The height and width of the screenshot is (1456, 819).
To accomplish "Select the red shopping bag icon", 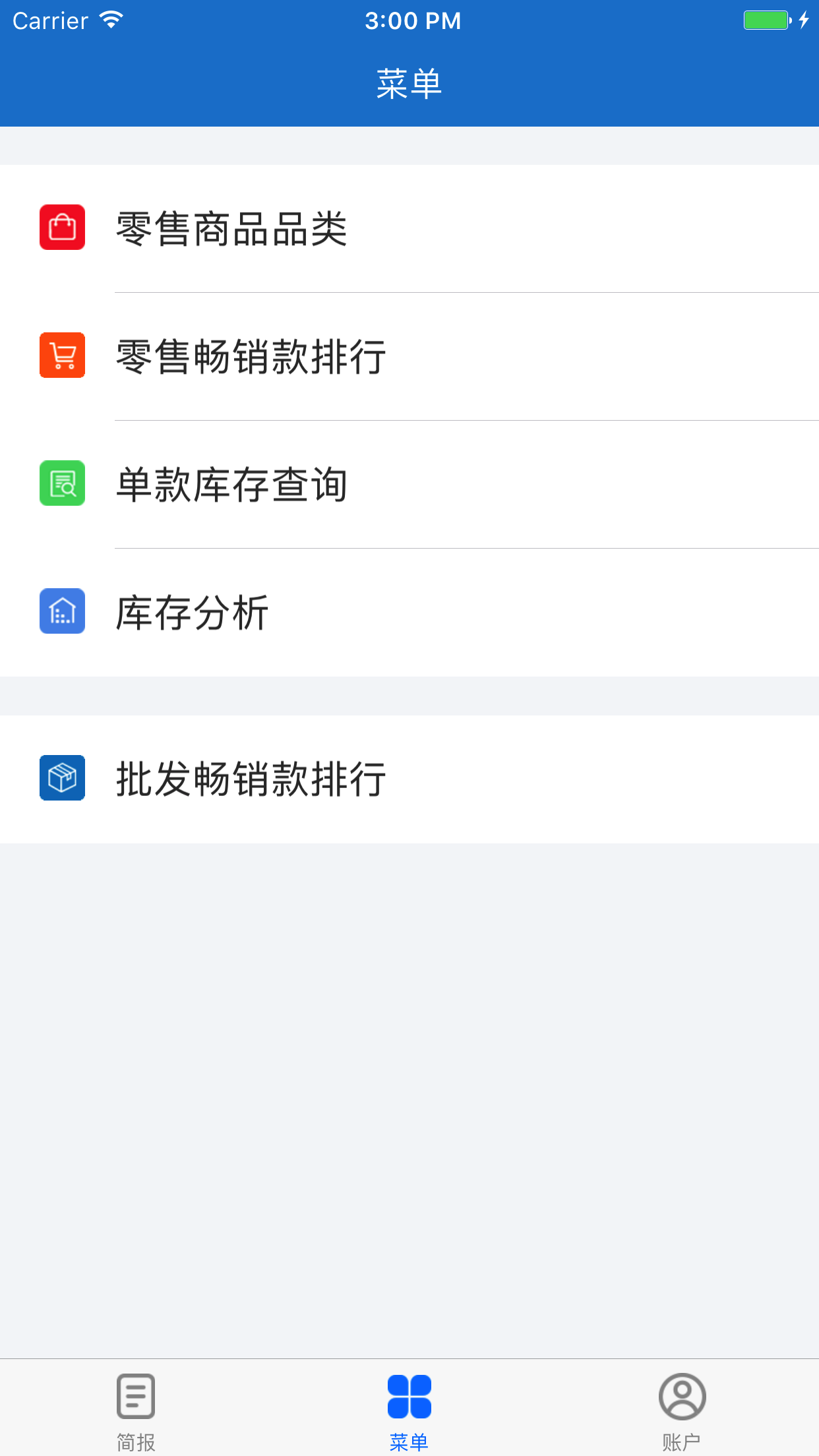I will coord(62,228).
